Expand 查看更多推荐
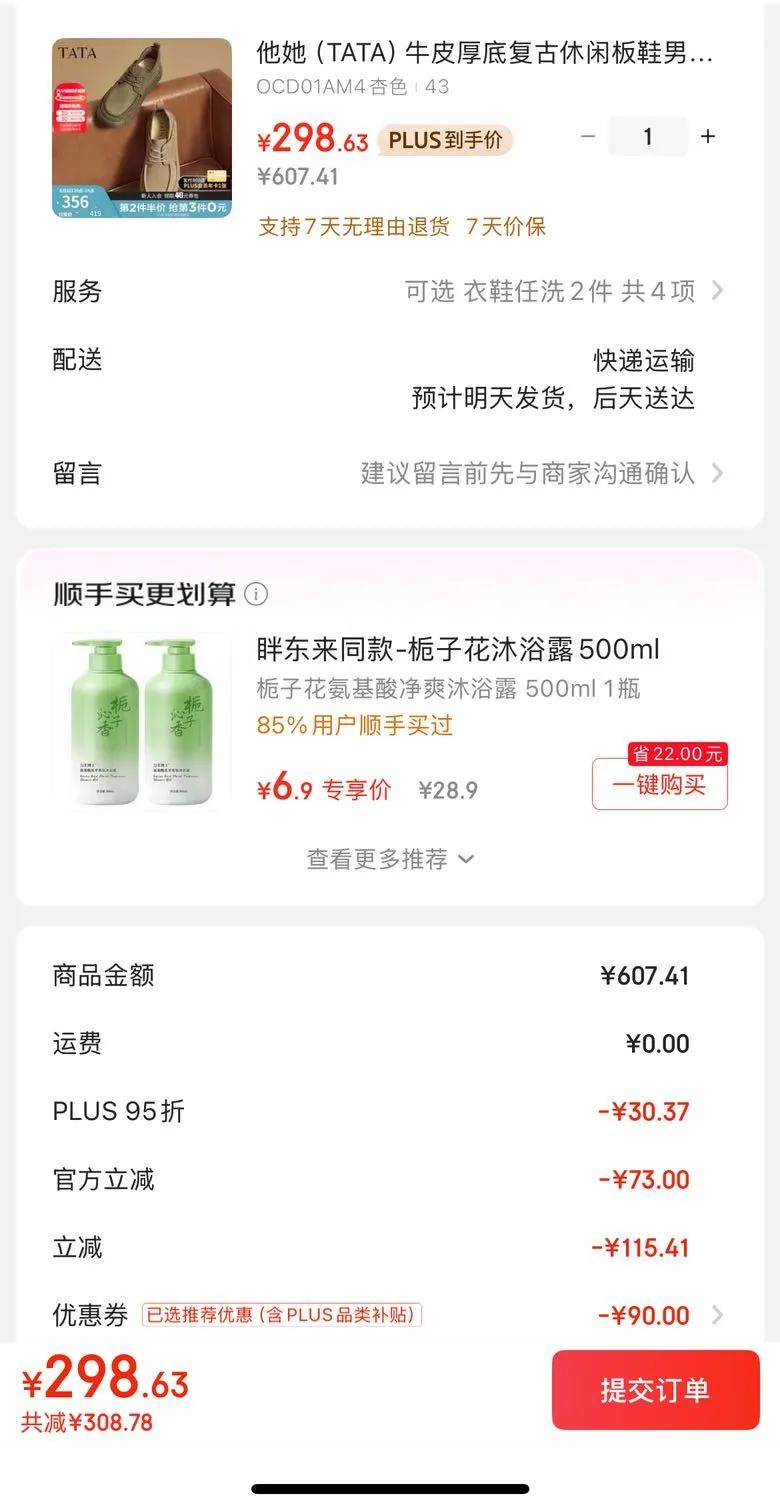Screen dimensions: 780x1510 tap(390, 859)
